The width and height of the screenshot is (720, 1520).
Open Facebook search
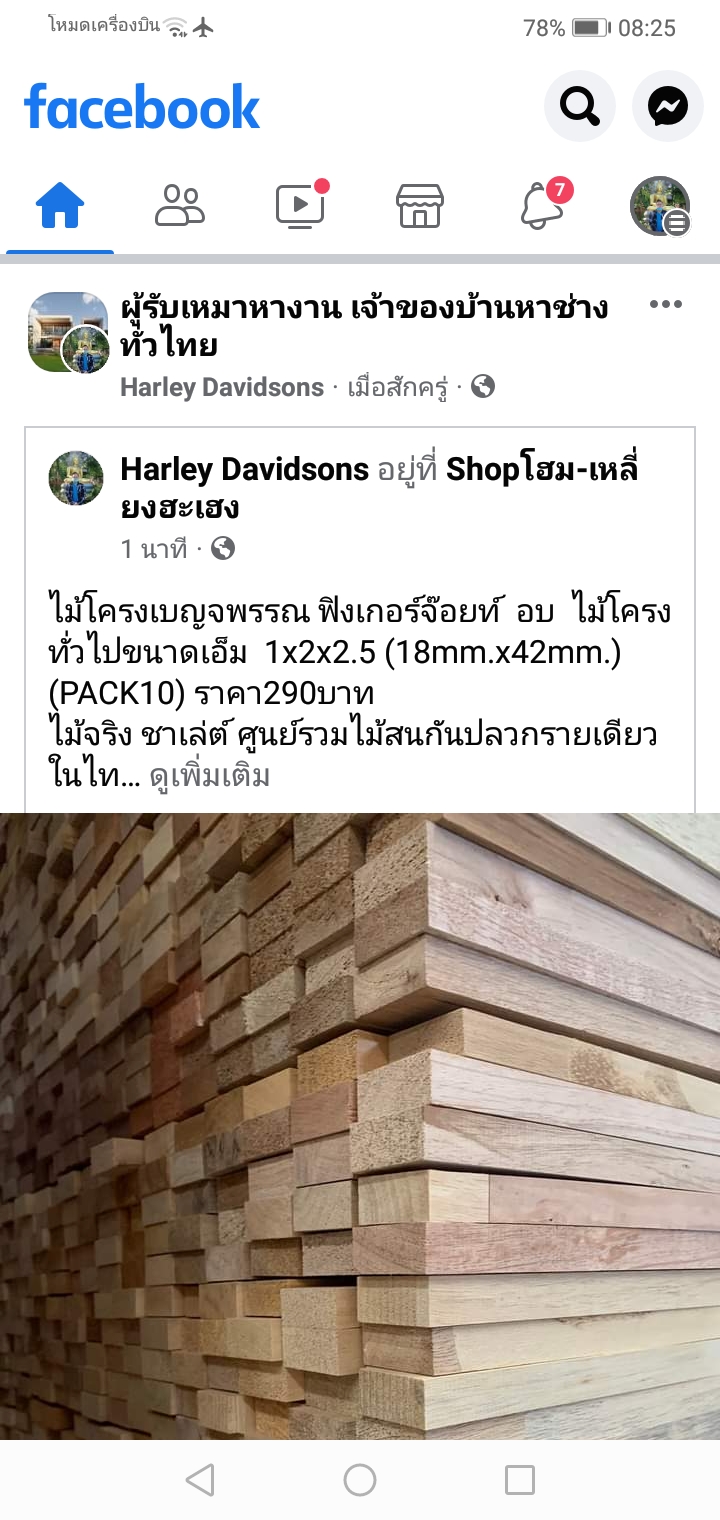click(x=579, y=105)
